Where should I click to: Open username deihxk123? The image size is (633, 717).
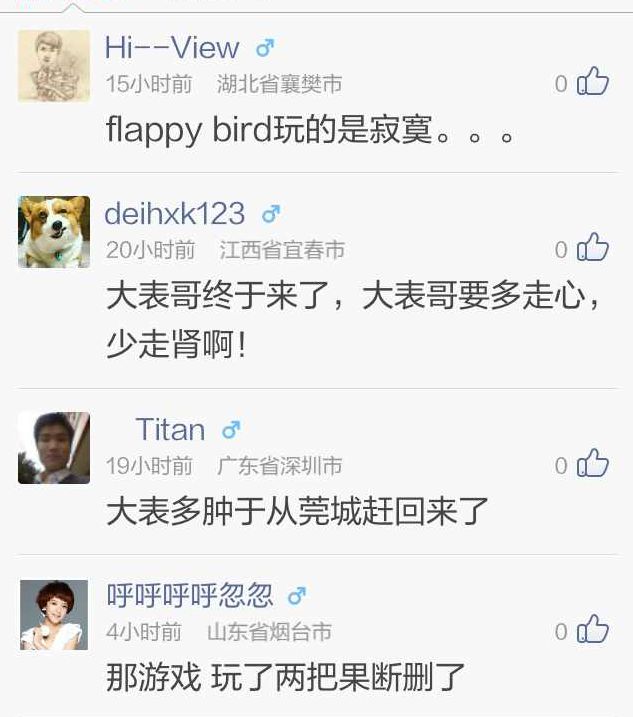pos(175,214)
